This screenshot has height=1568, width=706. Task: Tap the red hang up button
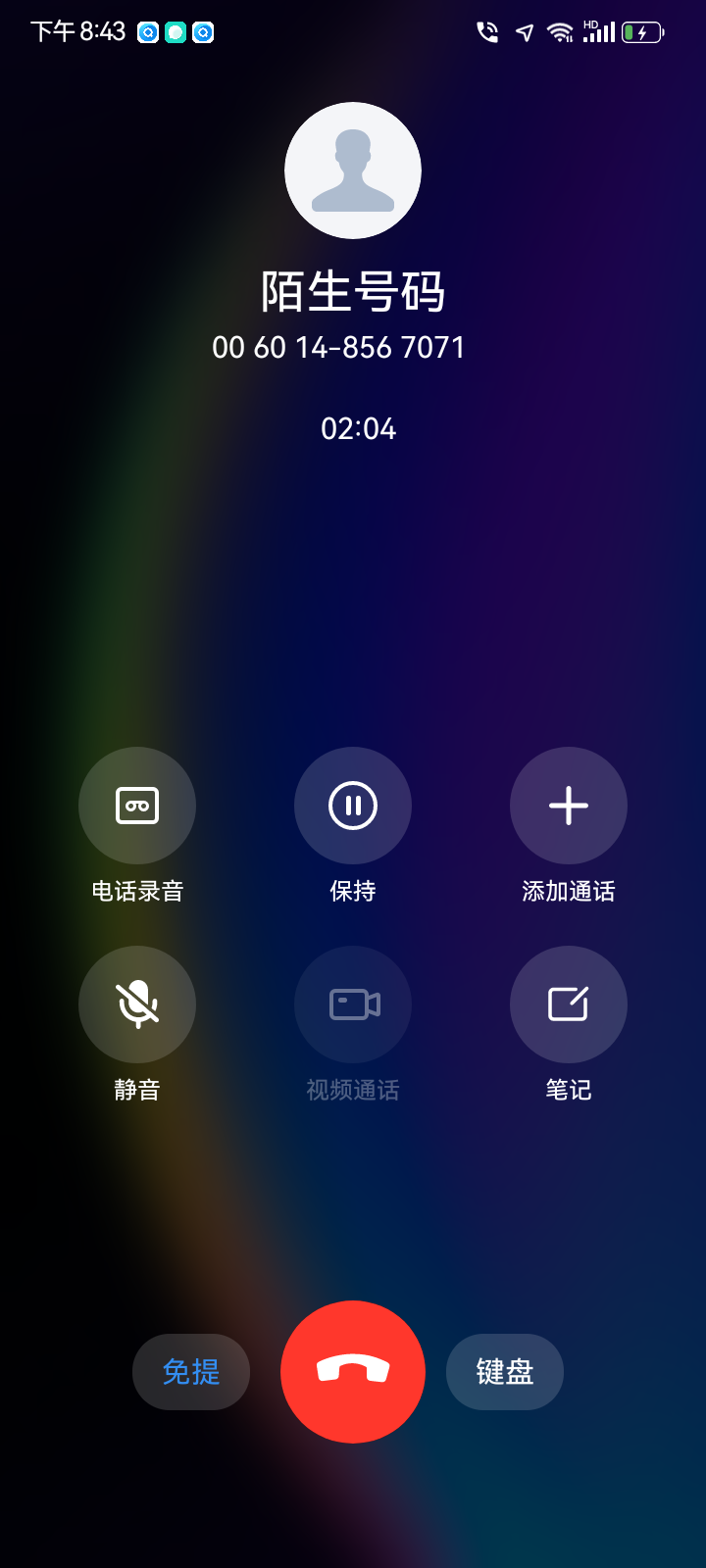coord(353,1372)
